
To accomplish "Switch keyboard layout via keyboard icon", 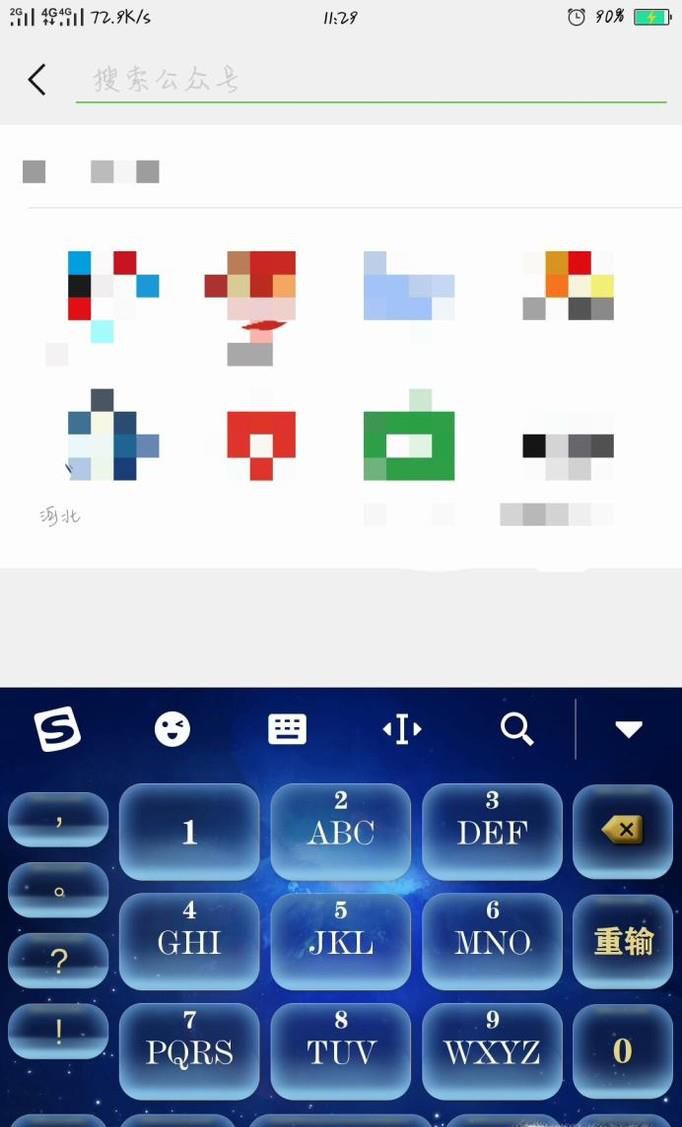I will [287, 729].
